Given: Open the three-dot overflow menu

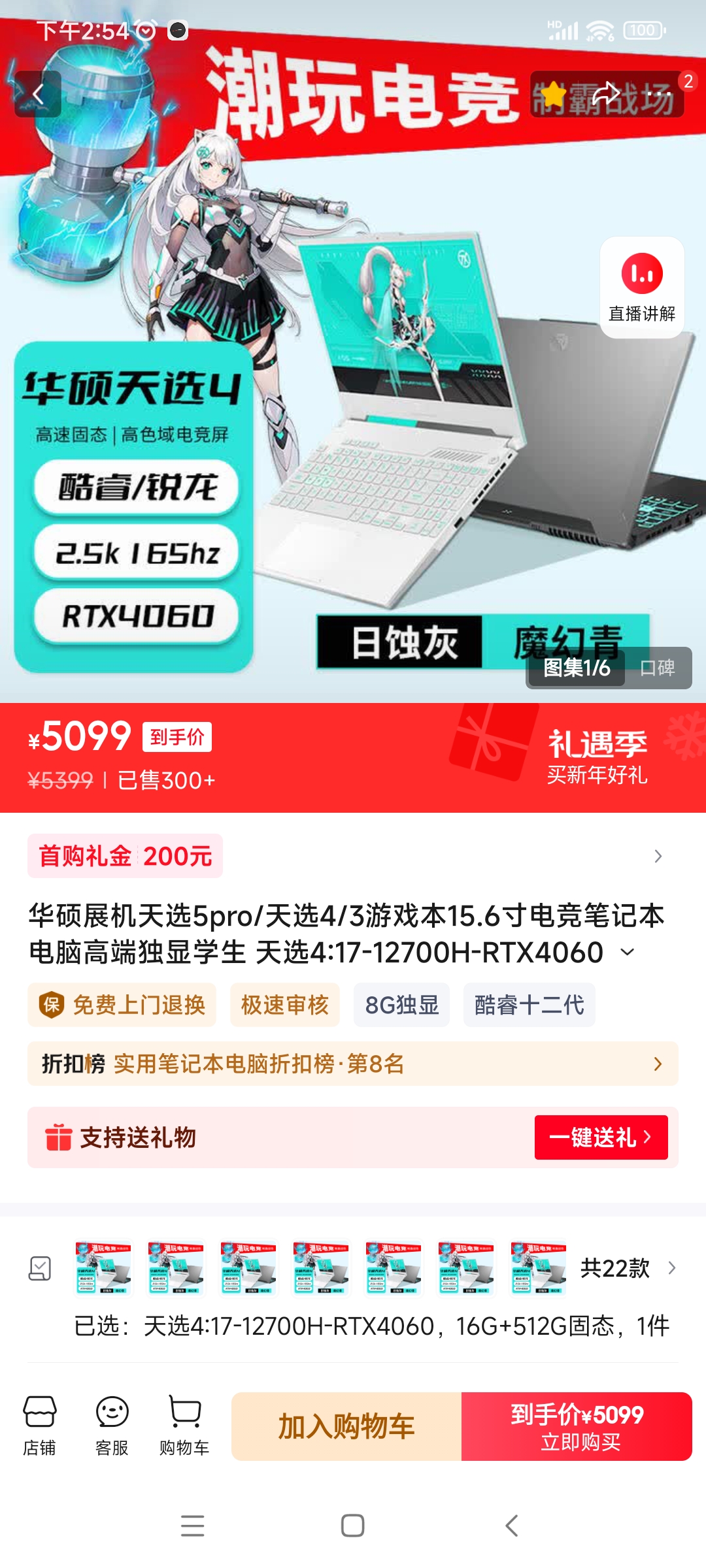Looking at the screenshot, I should [659, 94].
